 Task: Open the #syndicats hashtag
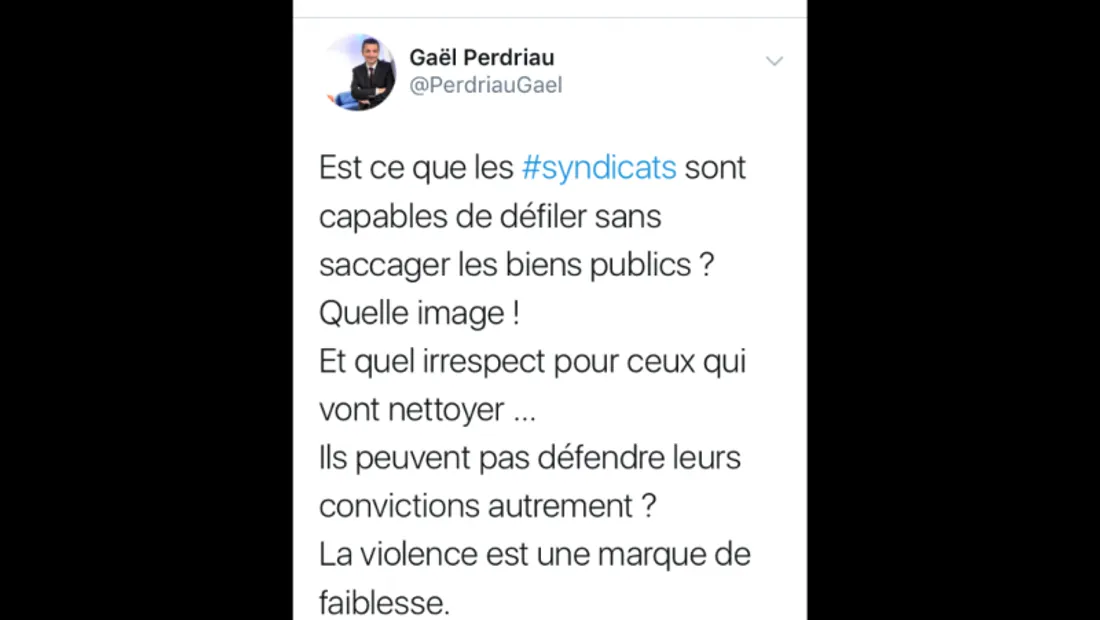coord(599,167)
